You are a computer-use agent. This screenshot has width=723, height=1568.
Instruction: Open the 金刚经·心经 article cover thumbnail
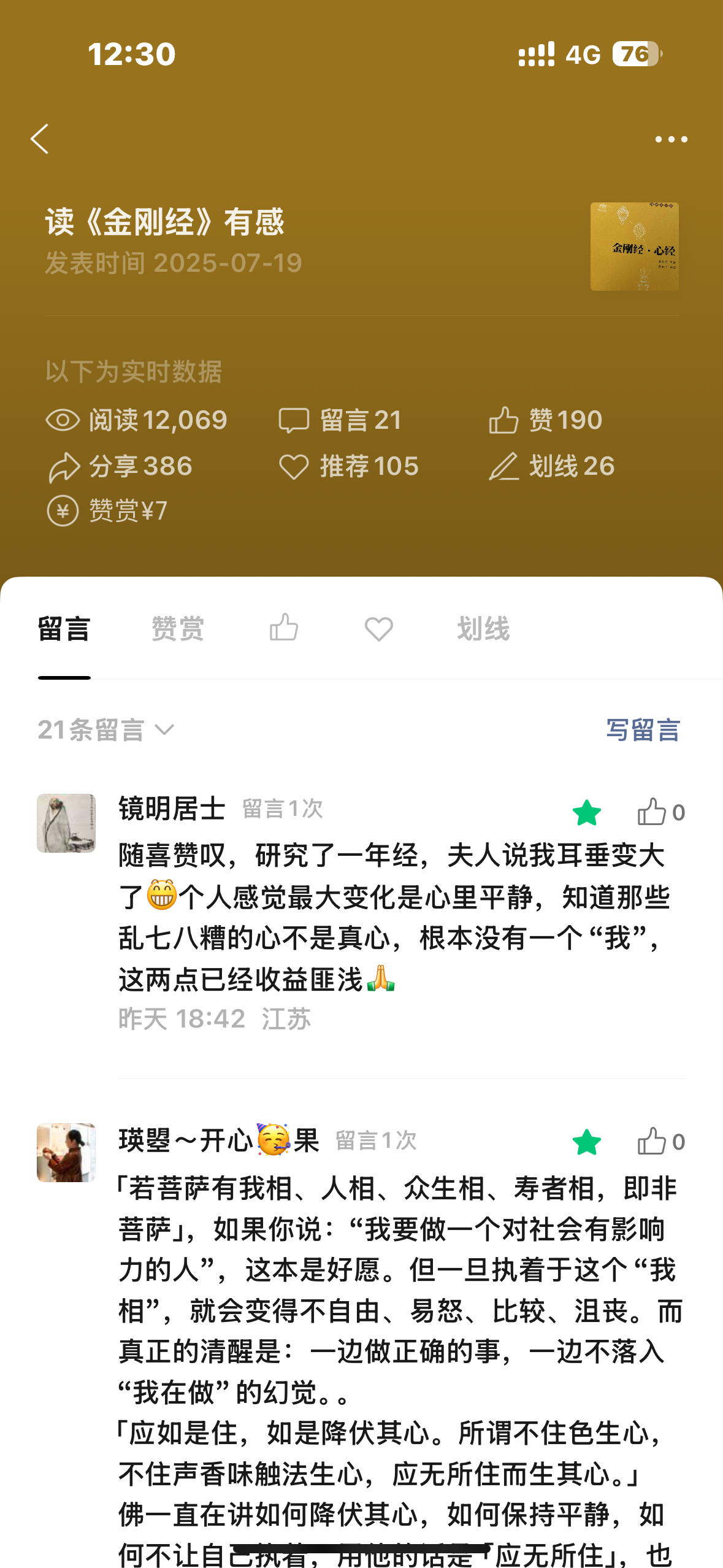(x=634, y=247)
